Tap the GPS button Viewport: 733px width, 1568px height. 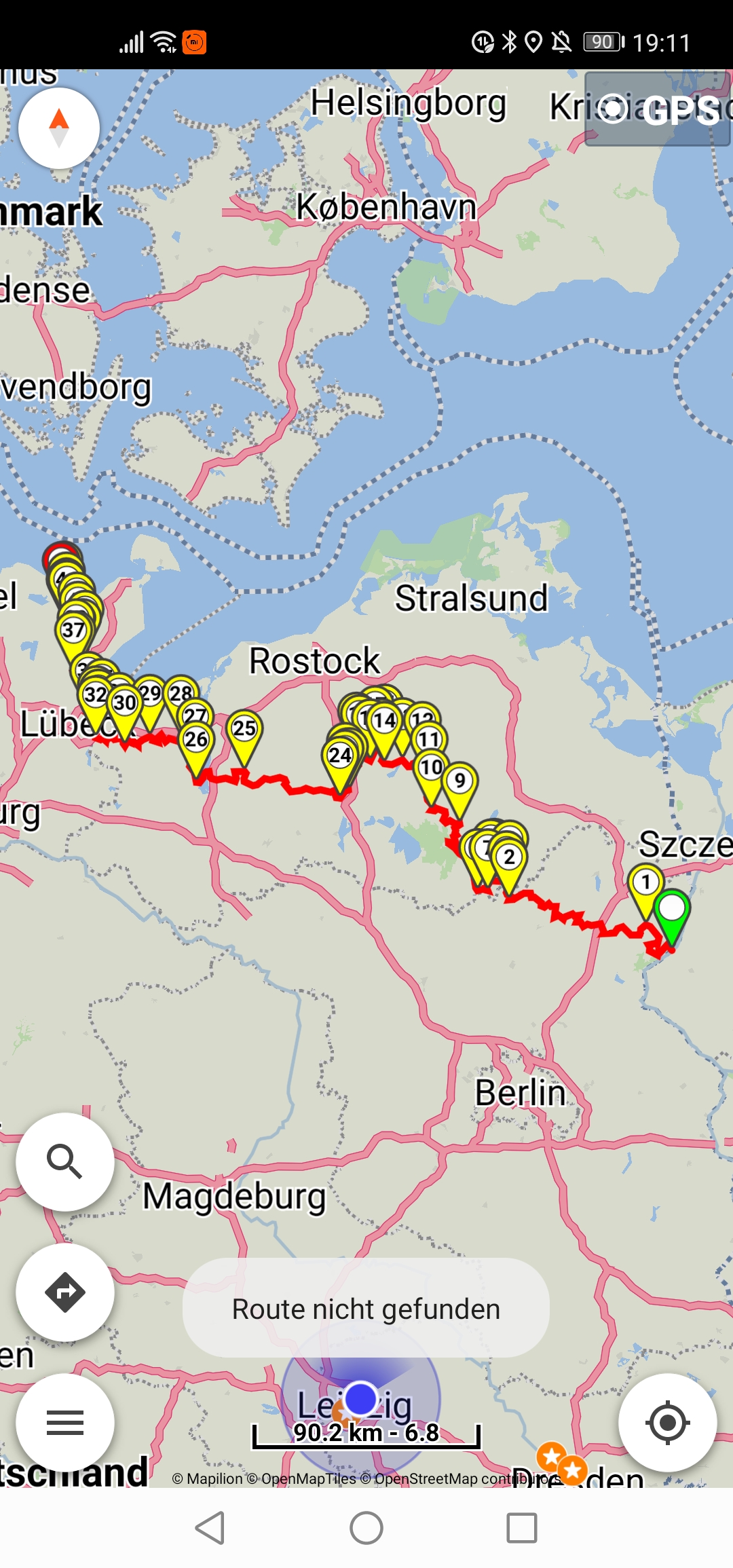[657, 109]
